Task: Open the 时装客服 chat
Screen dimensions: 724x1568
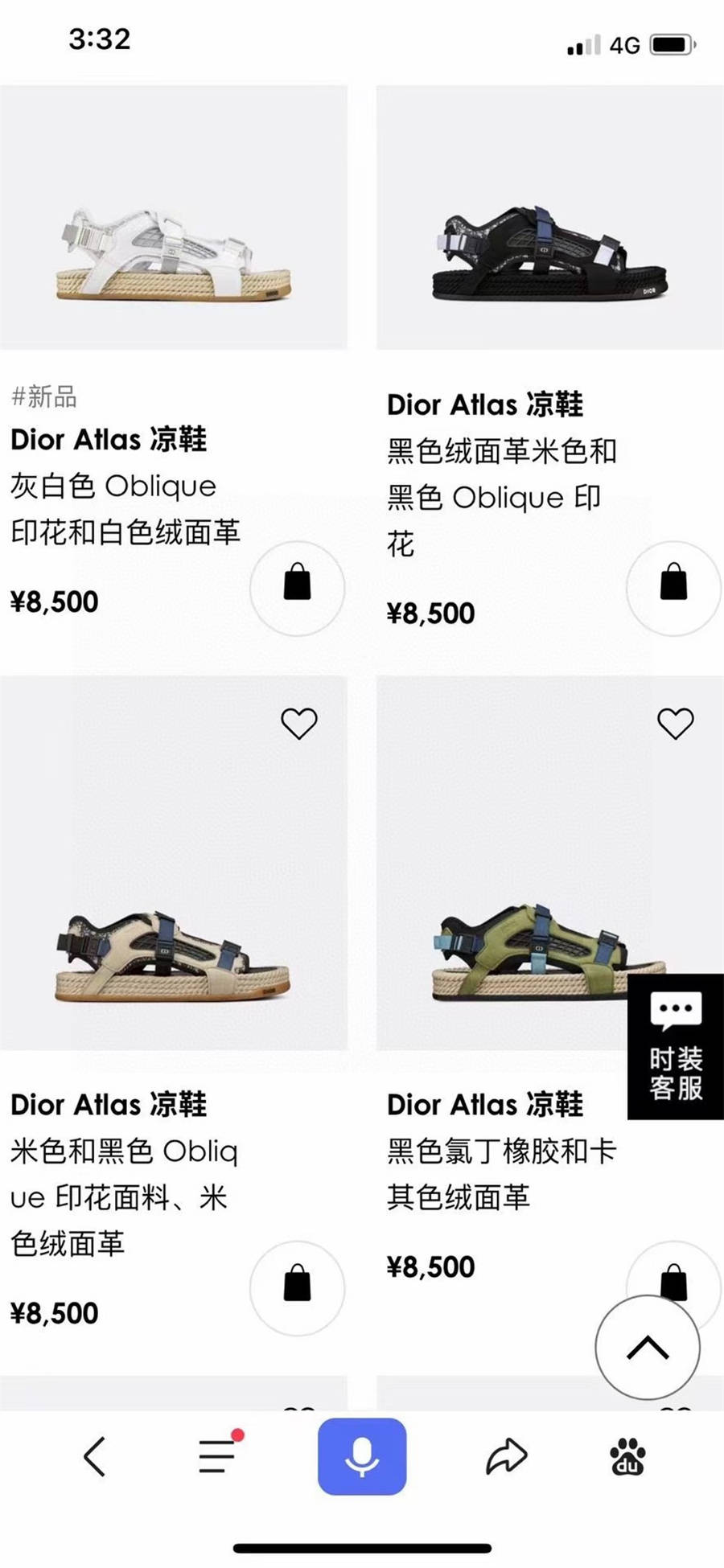Action: click(676, 1046)
